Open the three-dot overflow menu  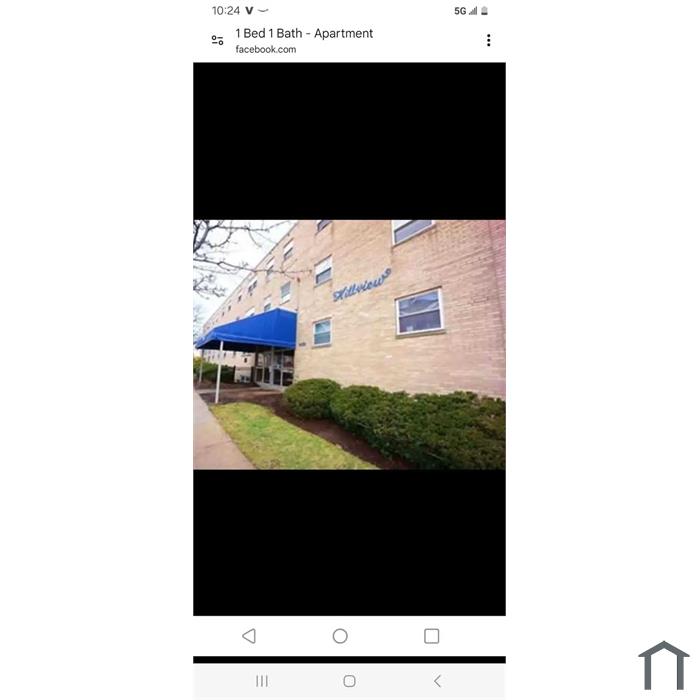click(488, 41)
